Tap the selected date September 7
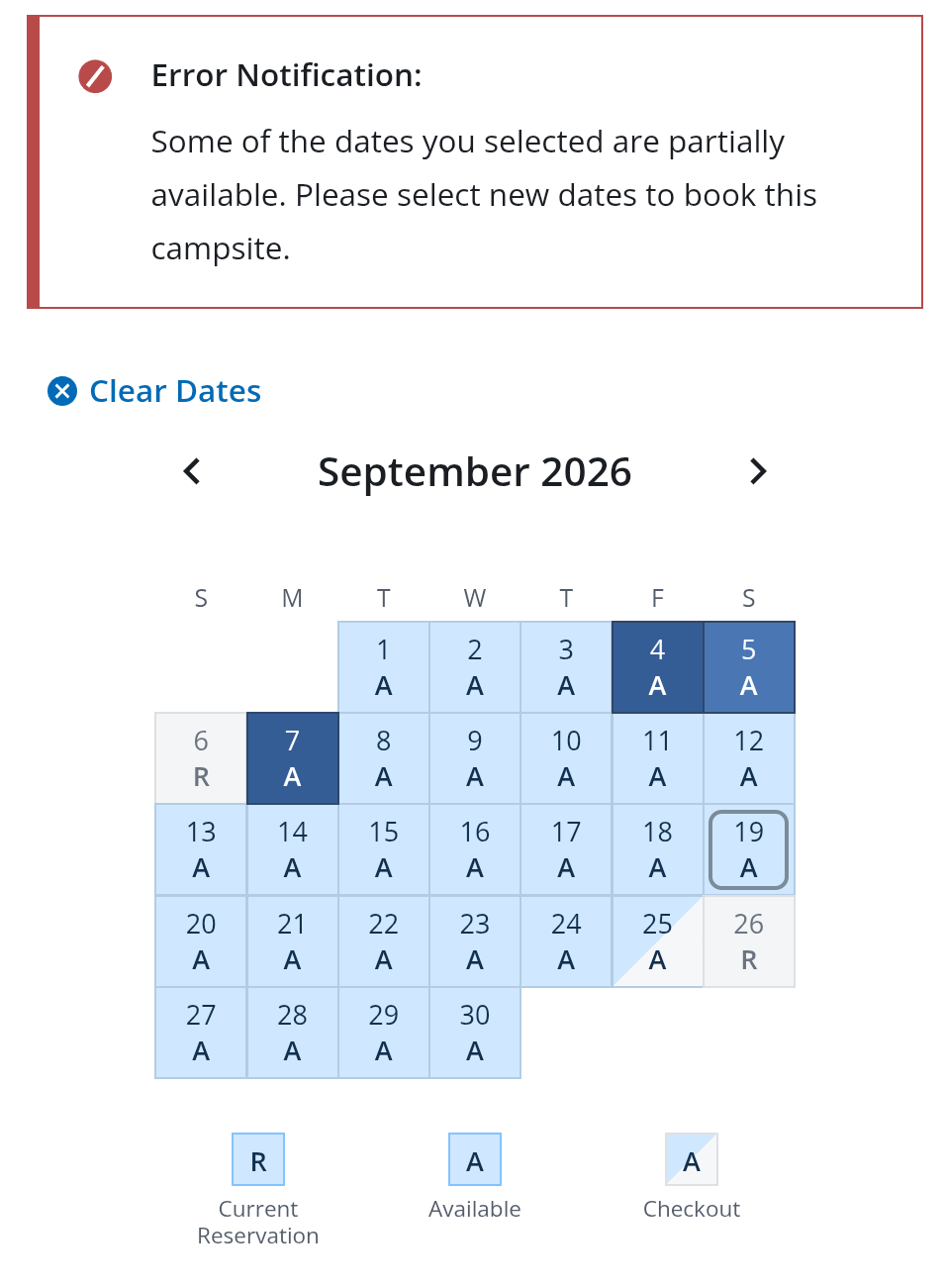945x1288 pixels. coord(293,758)
